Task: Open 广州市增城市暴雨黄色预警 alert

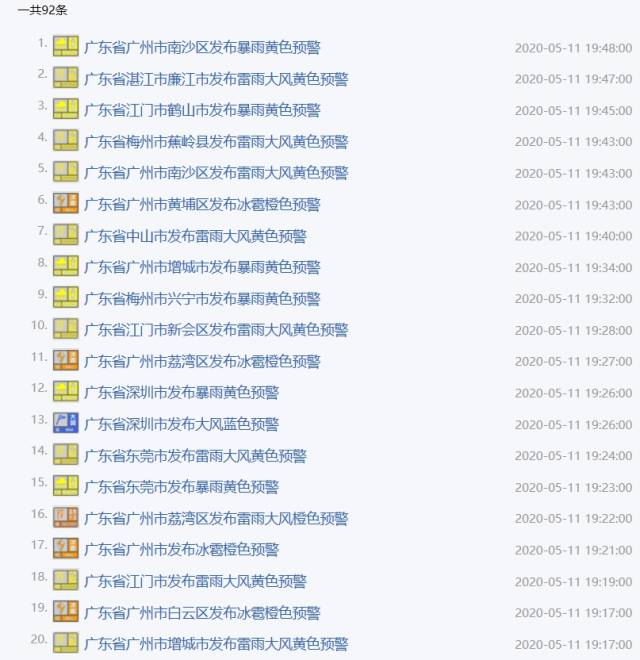Action: tap(202, 267)
